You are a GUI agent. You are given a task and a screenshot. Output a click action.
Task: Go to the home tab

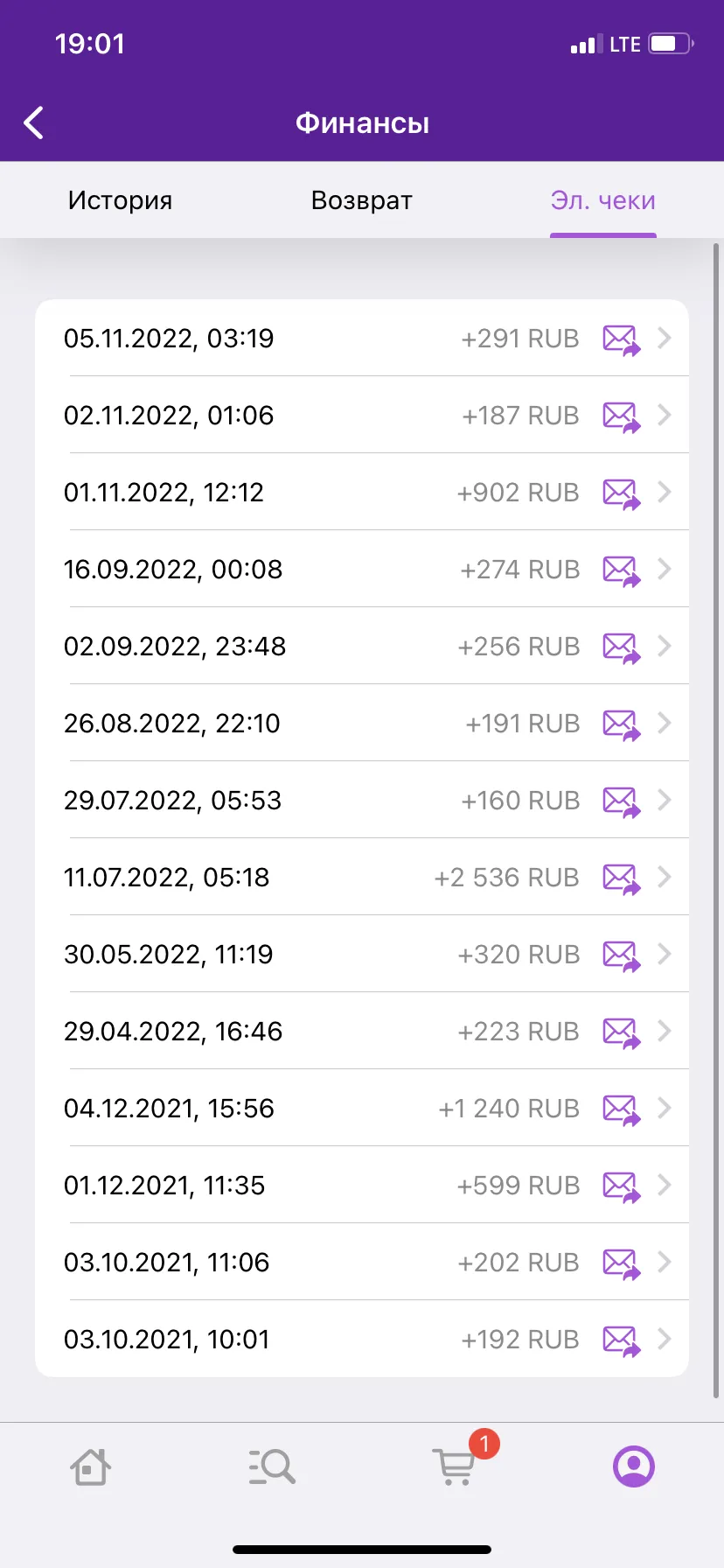90,1466
